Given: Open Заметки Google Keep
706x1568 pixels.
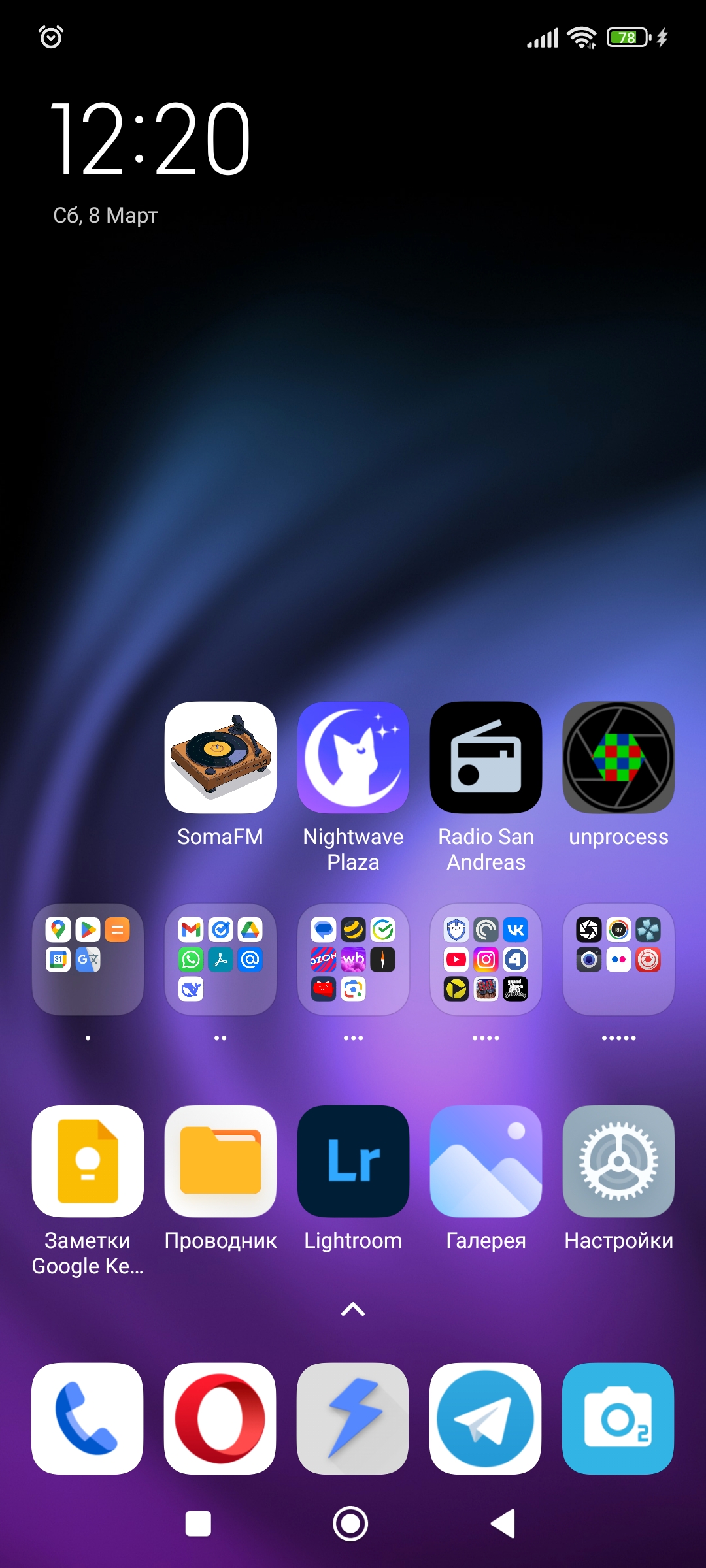Looking at the screenshot, I should [x=88, y=1161].
